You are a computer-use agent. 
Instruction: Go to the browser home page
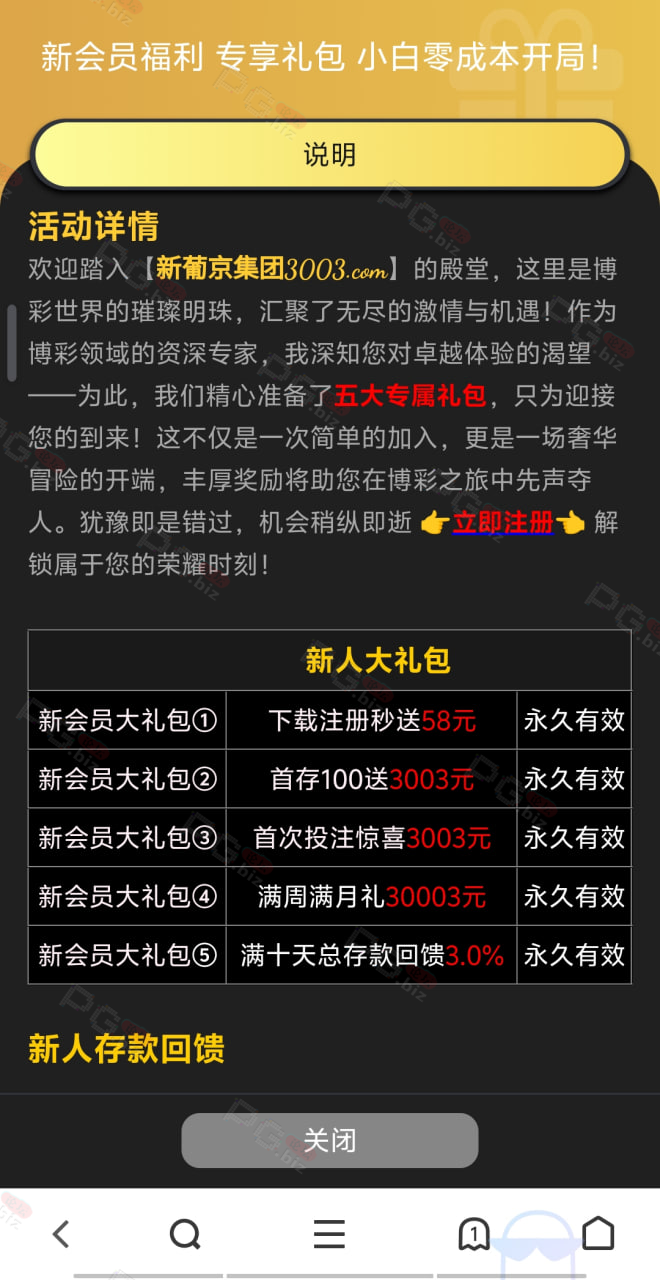pos(598,1234)
